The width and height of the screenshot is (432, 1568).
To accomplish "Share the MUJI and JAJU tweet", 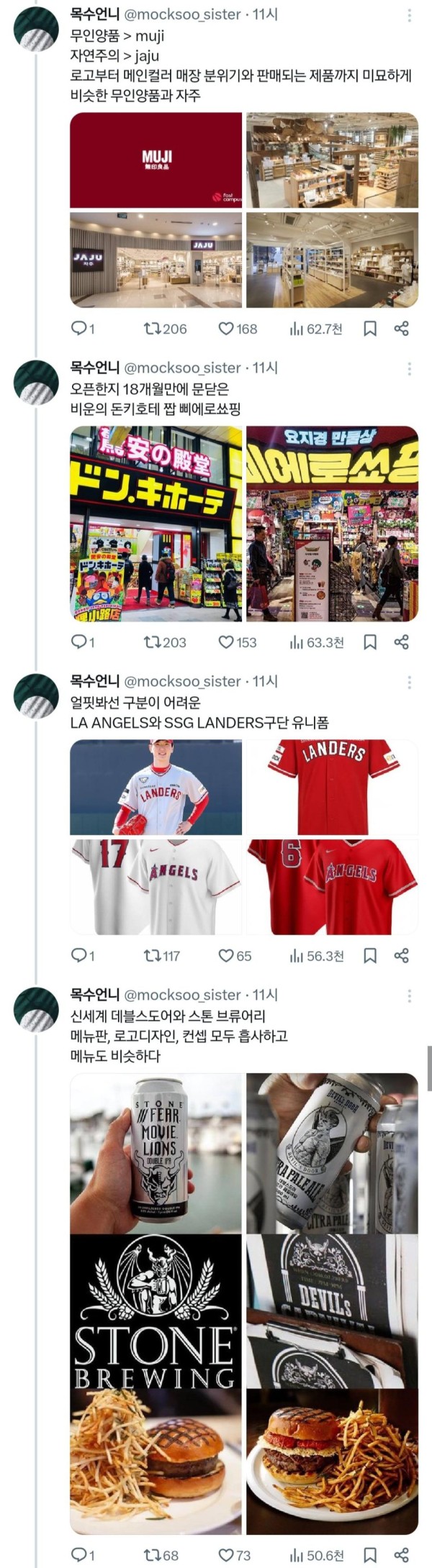I will pyautogui.click(x=402, y=329).
